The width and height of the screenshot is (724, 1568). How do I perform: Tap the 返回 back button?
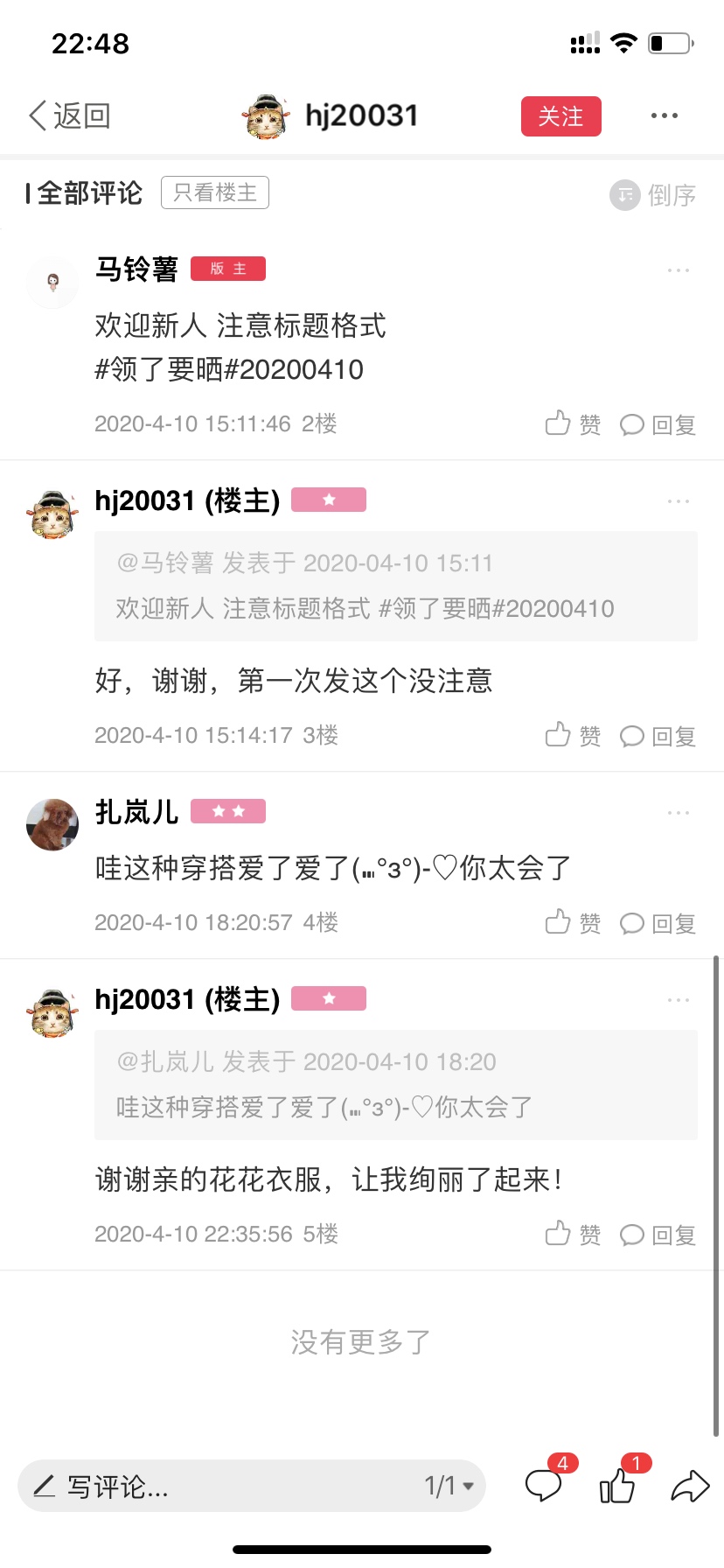70,115
